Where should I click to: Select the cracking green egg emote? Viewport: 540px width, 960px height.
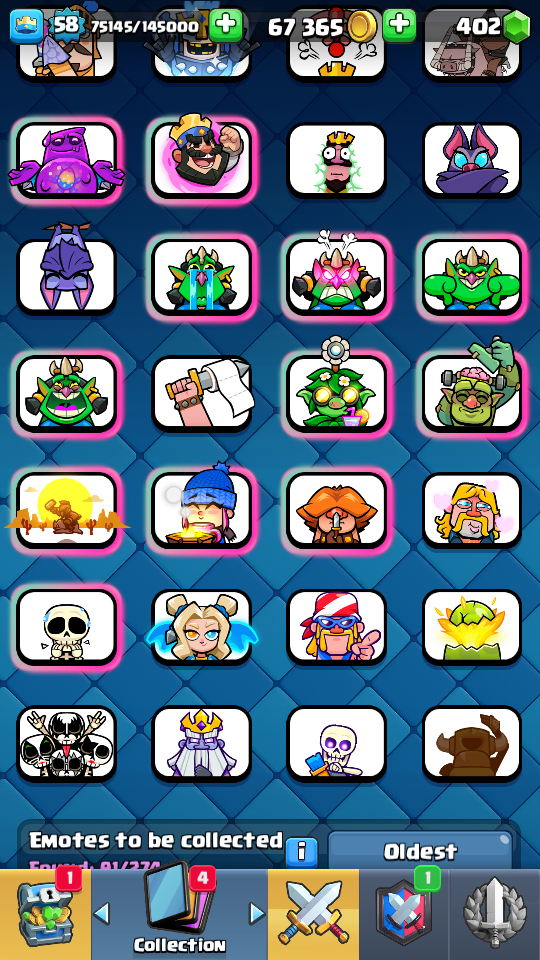click(x=471, y=627)
